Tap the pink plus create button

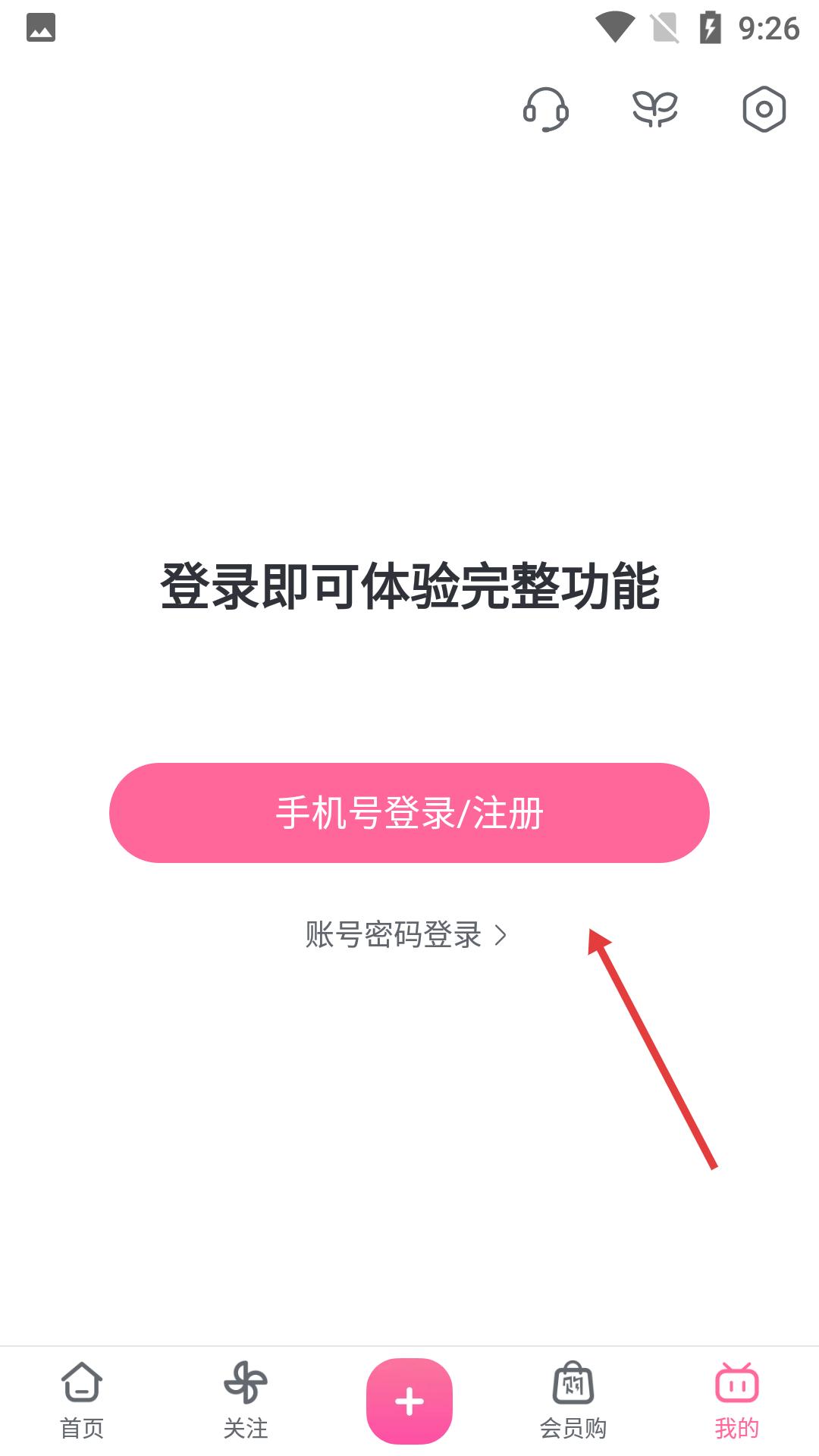click(x=409, y=1401)
